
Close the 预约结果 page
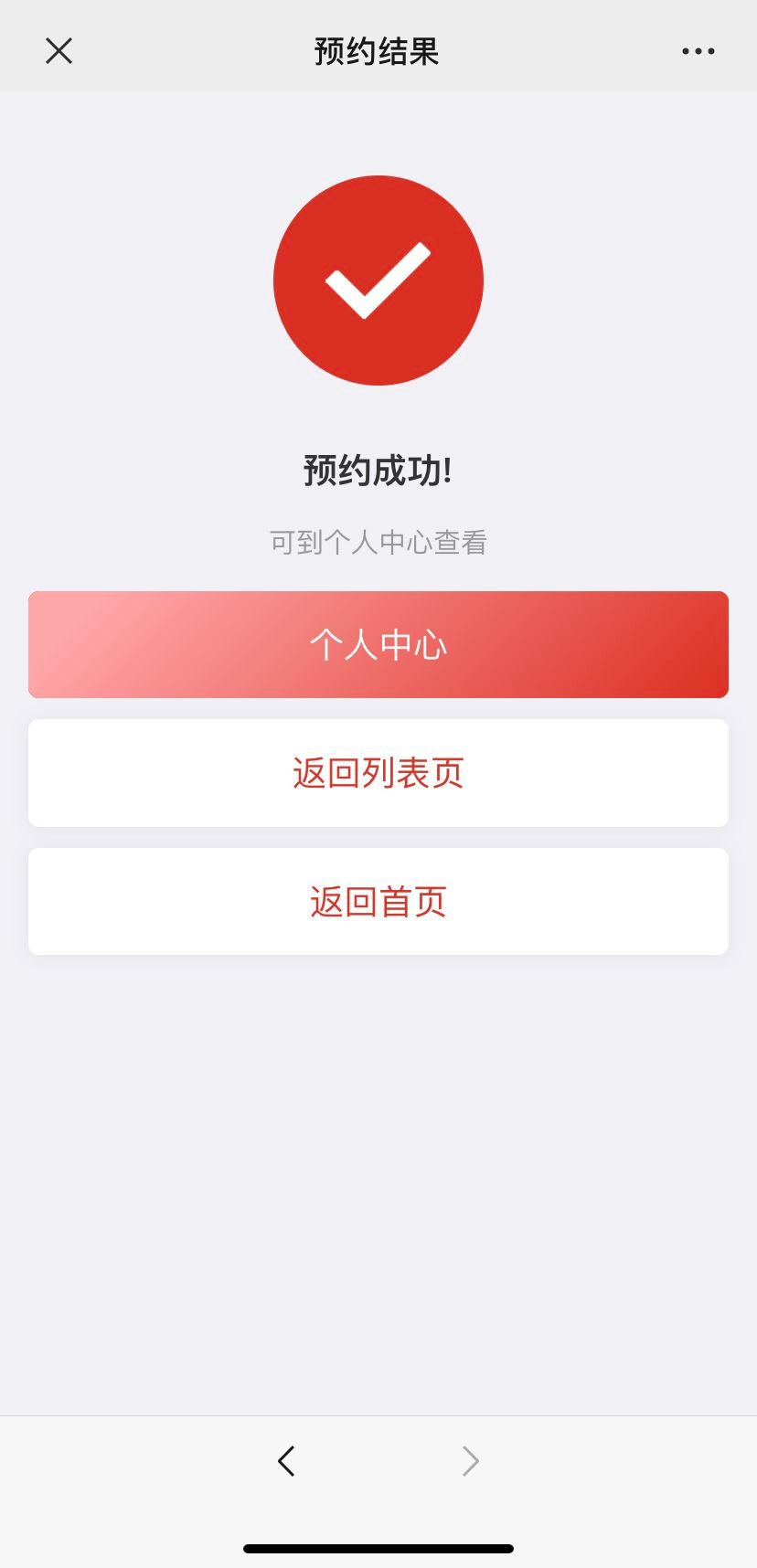[59, 51]
